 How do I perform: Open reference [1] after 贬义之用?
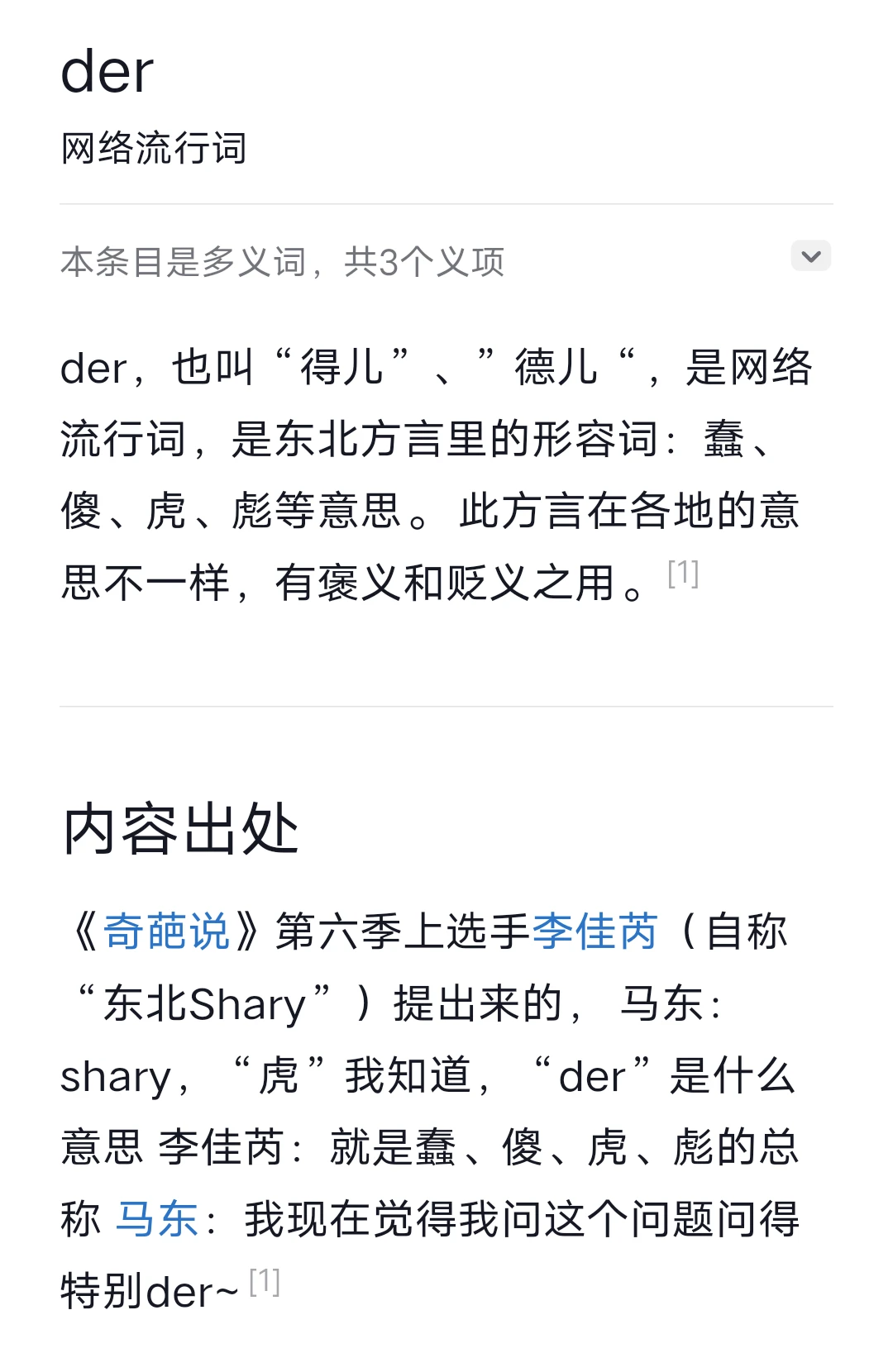(683, 574)
